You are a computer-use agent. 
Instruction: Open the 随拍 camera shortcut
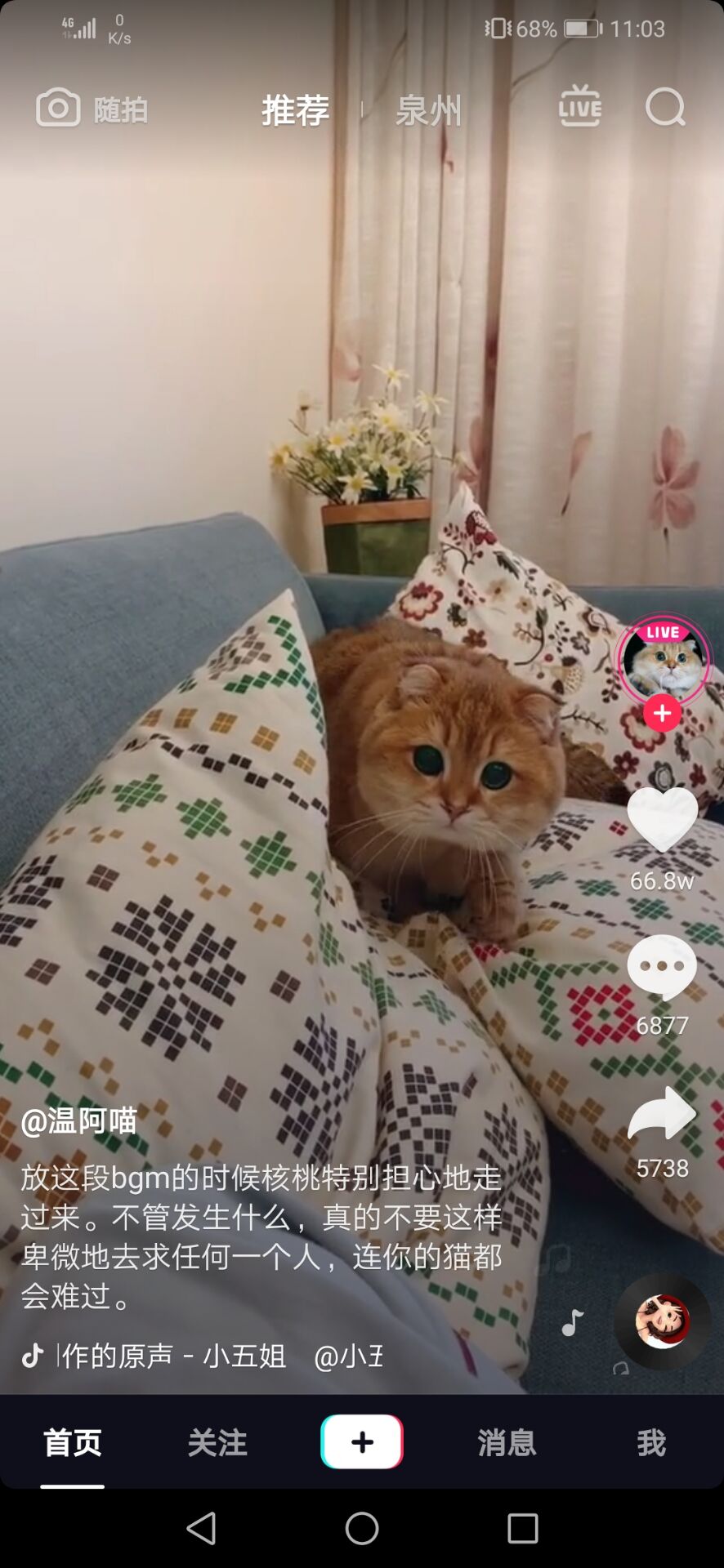pyautogui.click(x=92, y=109)
